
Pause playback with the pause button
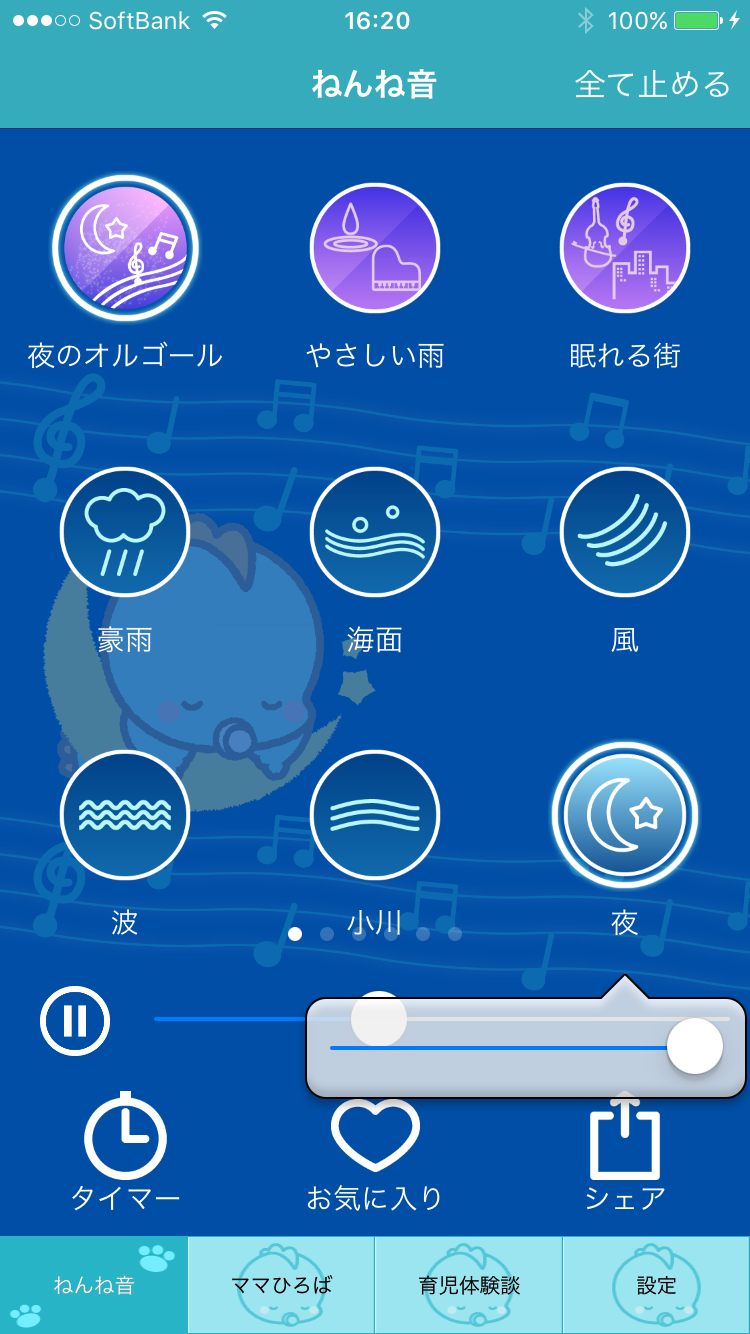(x=75, y=1021)
